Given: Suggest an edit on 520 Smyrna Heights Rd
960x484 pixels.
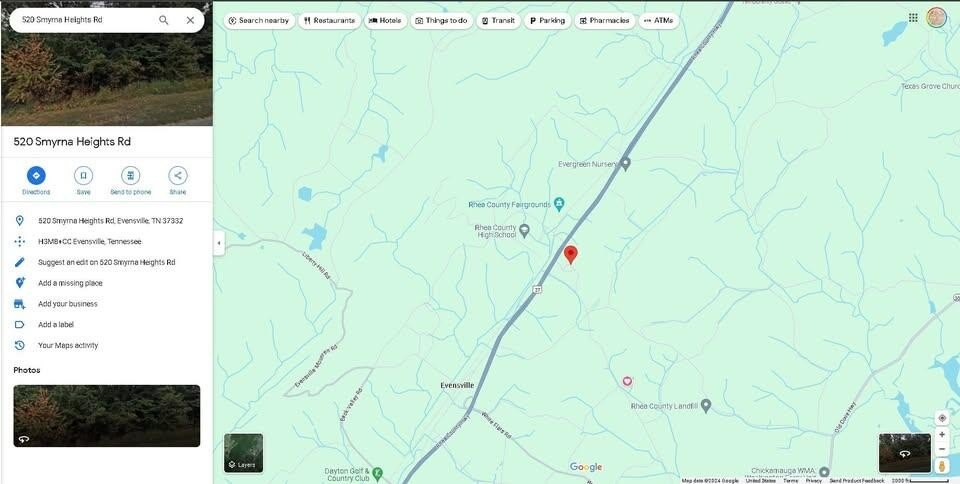Looking at the screenshot, I should (x=106, y=262).
